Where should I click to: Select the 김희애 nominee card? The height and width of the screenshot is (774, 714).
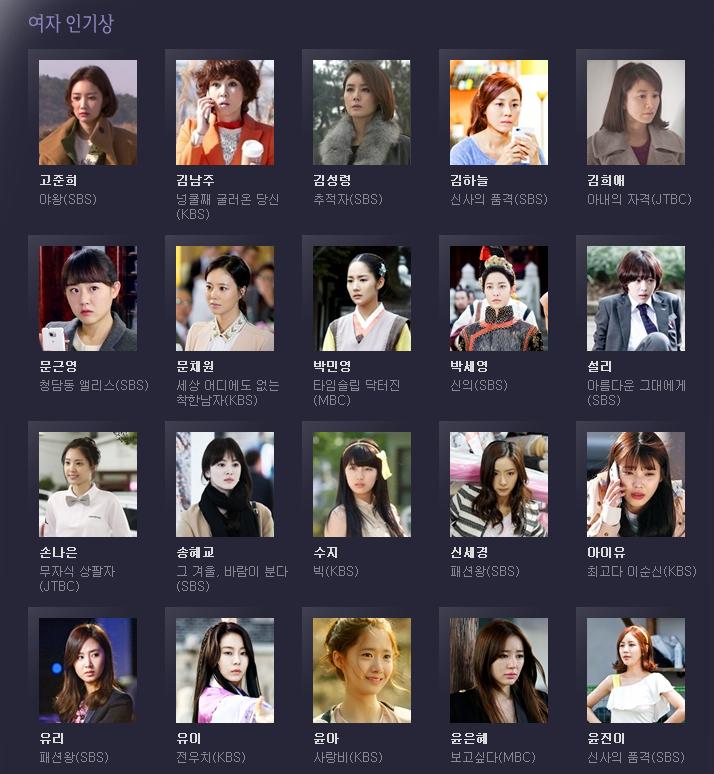click(636, 113)
